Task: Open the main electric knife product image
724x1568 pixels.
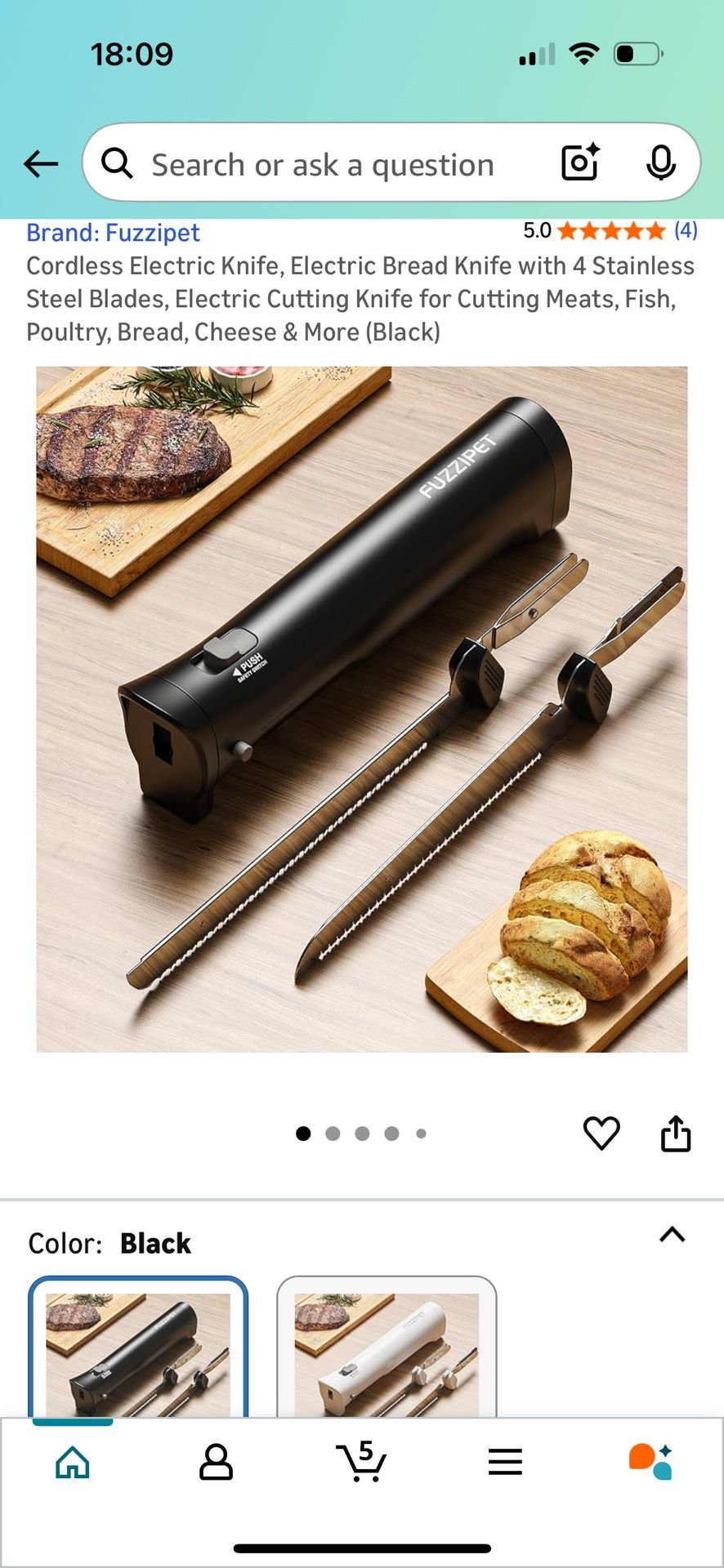Action: (x=361, y=709)
